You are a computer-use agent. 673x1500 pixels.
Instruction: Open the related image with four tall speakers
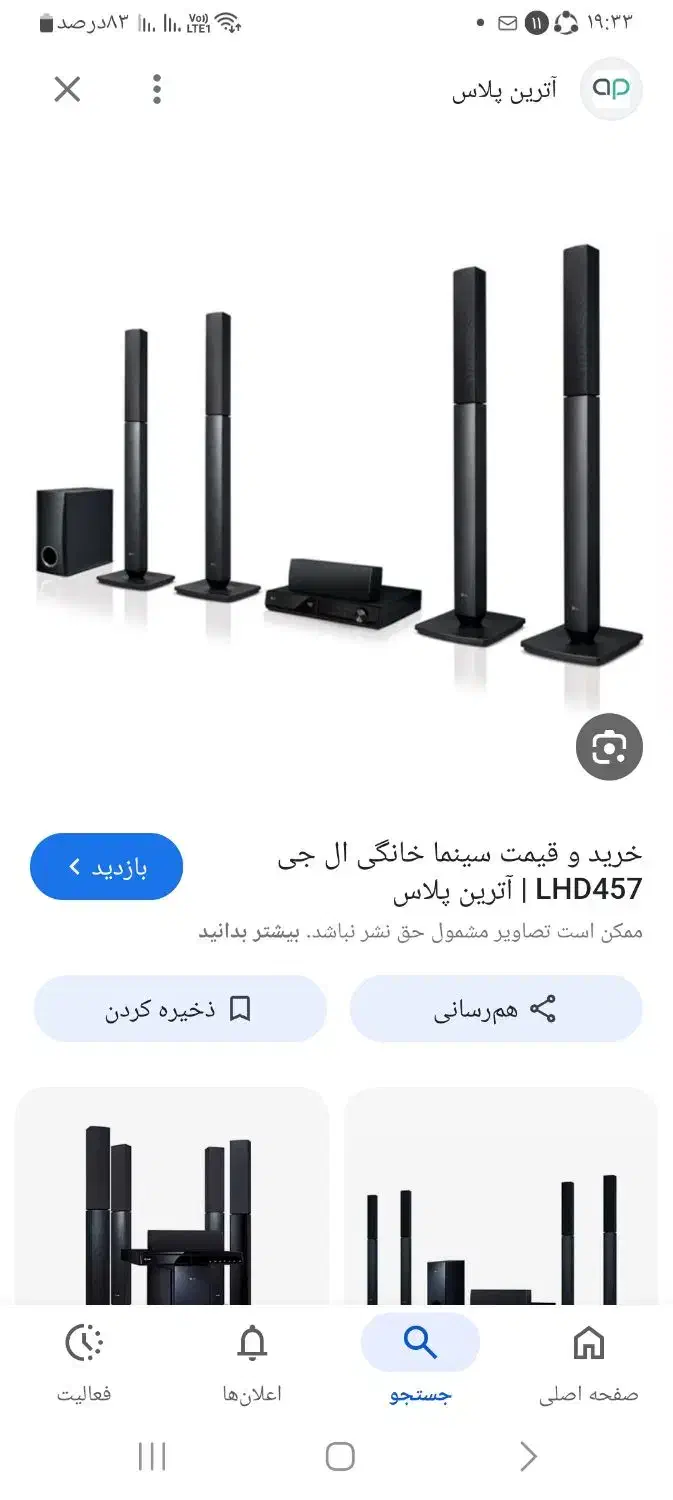coord(501,1196)
